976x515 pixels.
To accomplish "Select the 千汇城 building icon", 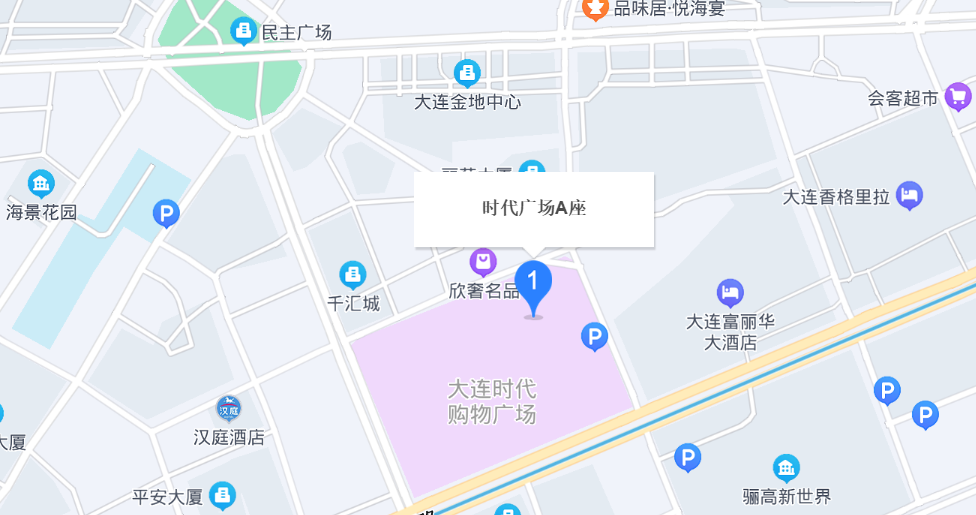I will [x=353, y=274].
